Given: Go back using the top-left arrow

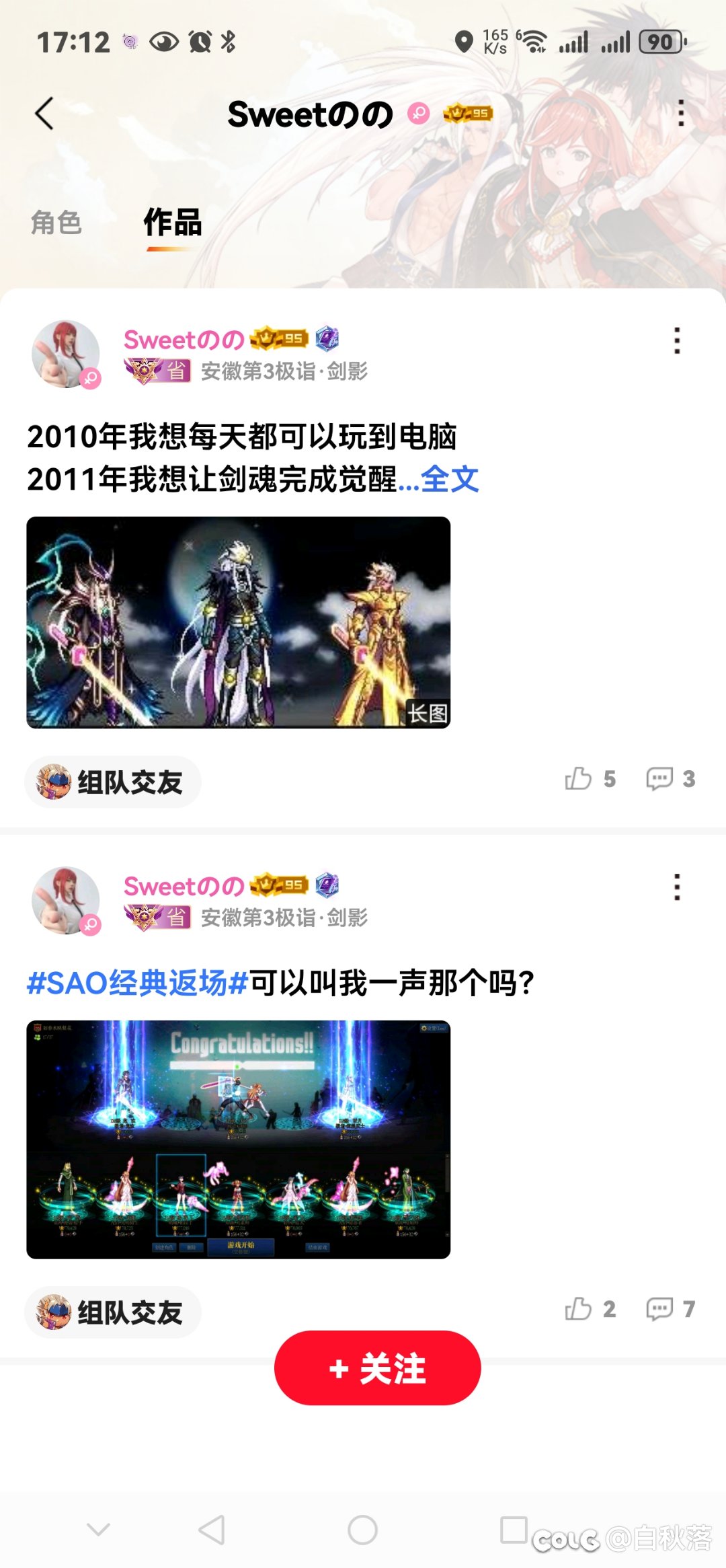Looking at the screenshot, I should pos(44,113).
